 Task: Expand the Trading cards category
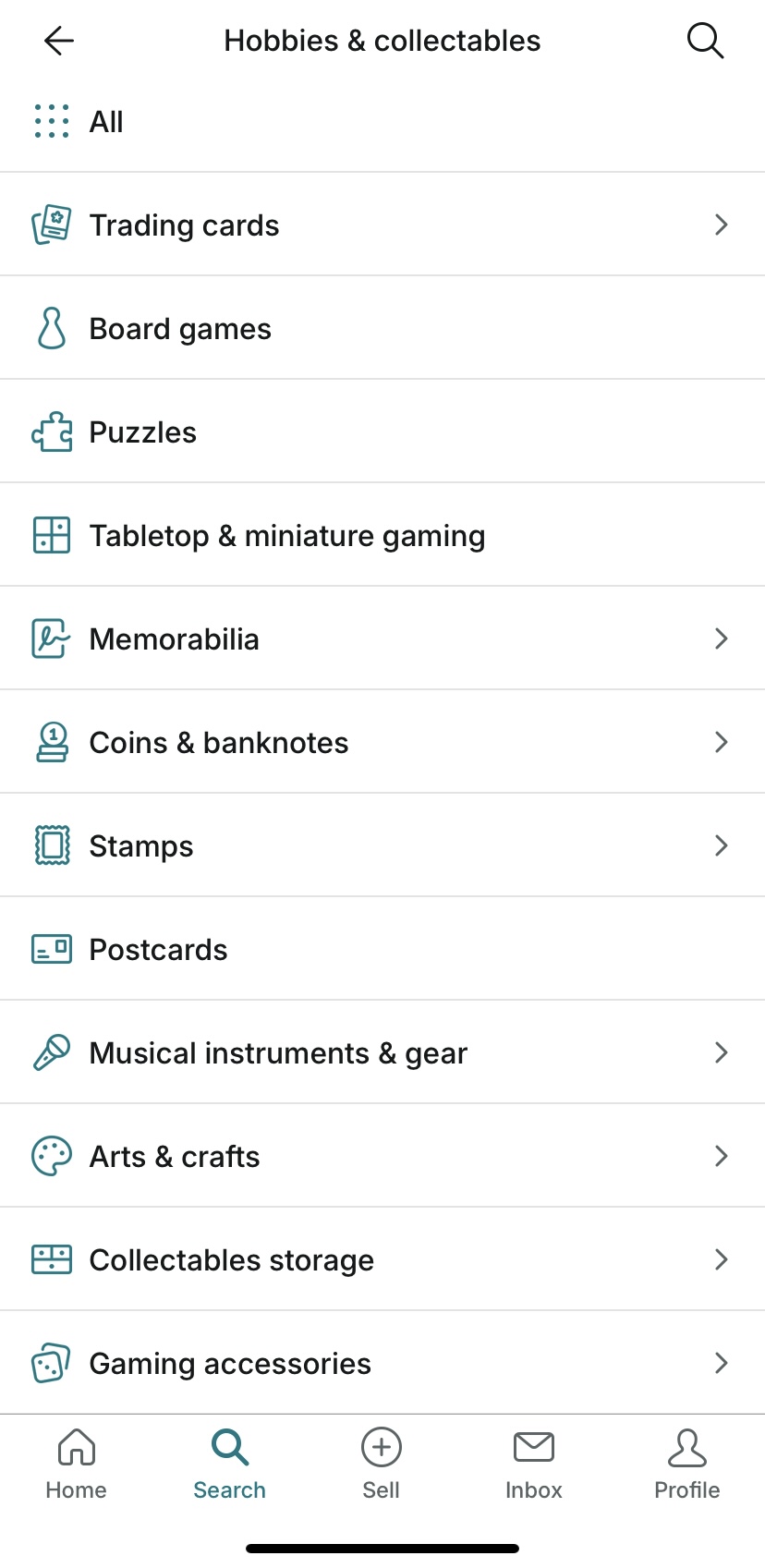coord(721,225)
